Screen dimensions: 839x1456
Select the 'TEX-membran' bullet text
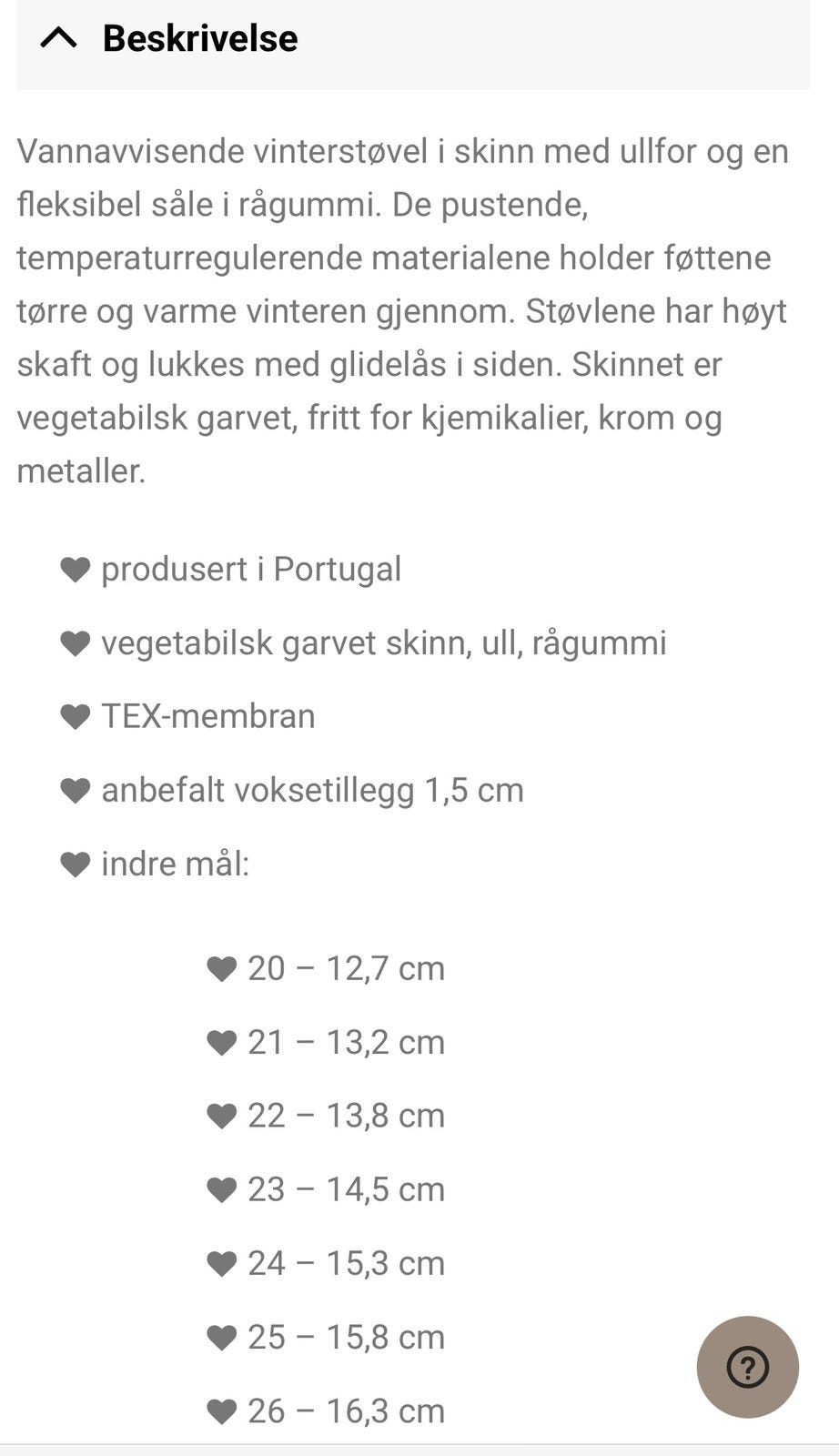click(206, 716)
